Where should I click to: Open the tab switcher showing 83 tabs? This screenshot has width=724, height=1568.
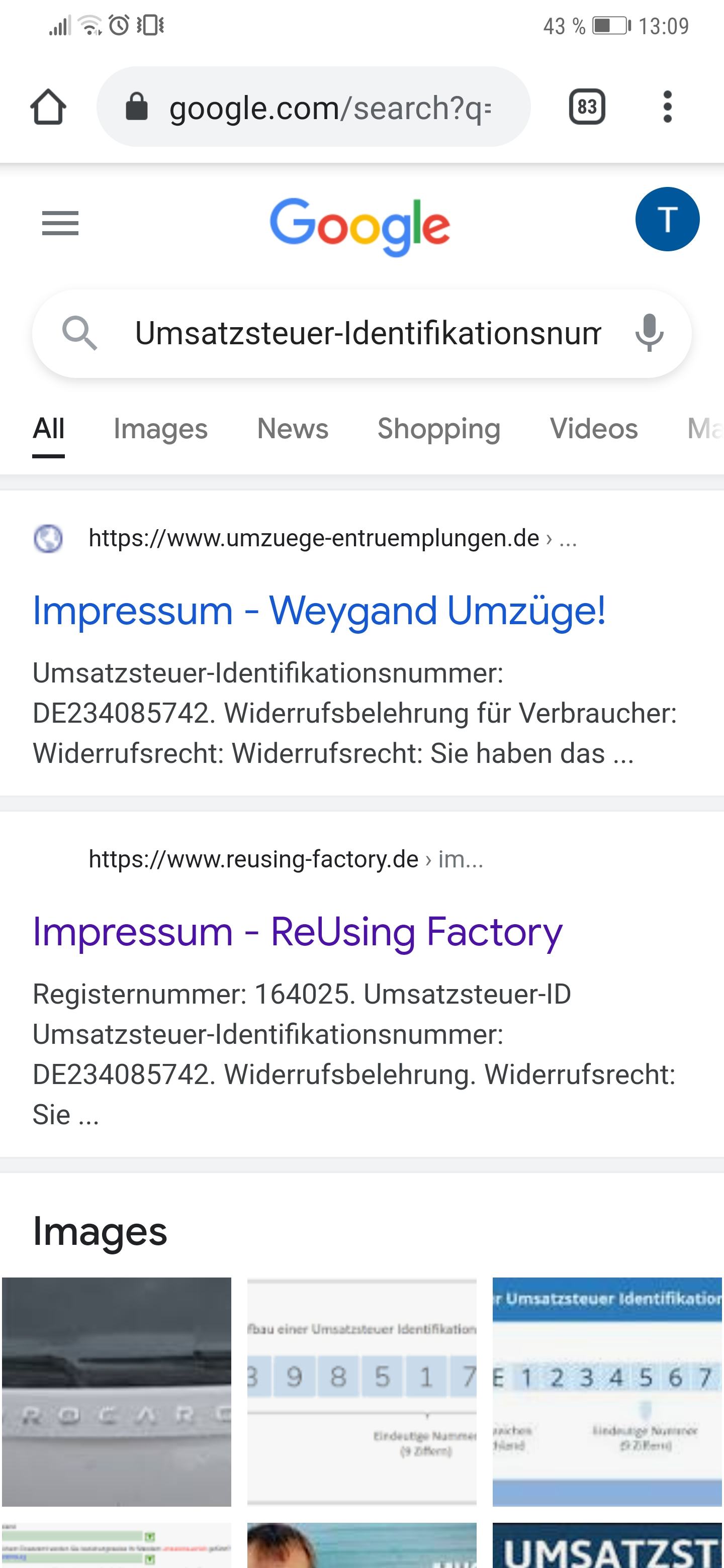click(x=586, y=107)
